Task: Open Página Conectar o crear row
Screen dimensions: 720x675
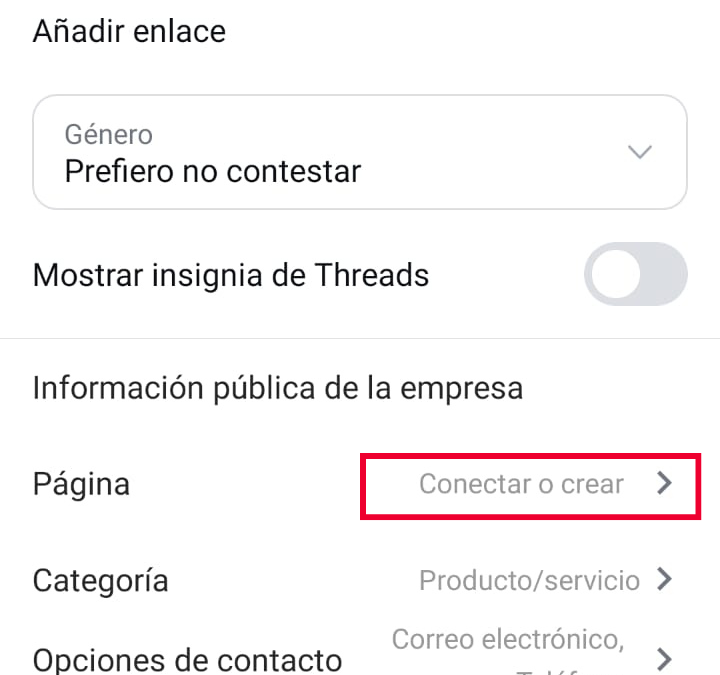Action: point(360,484)
